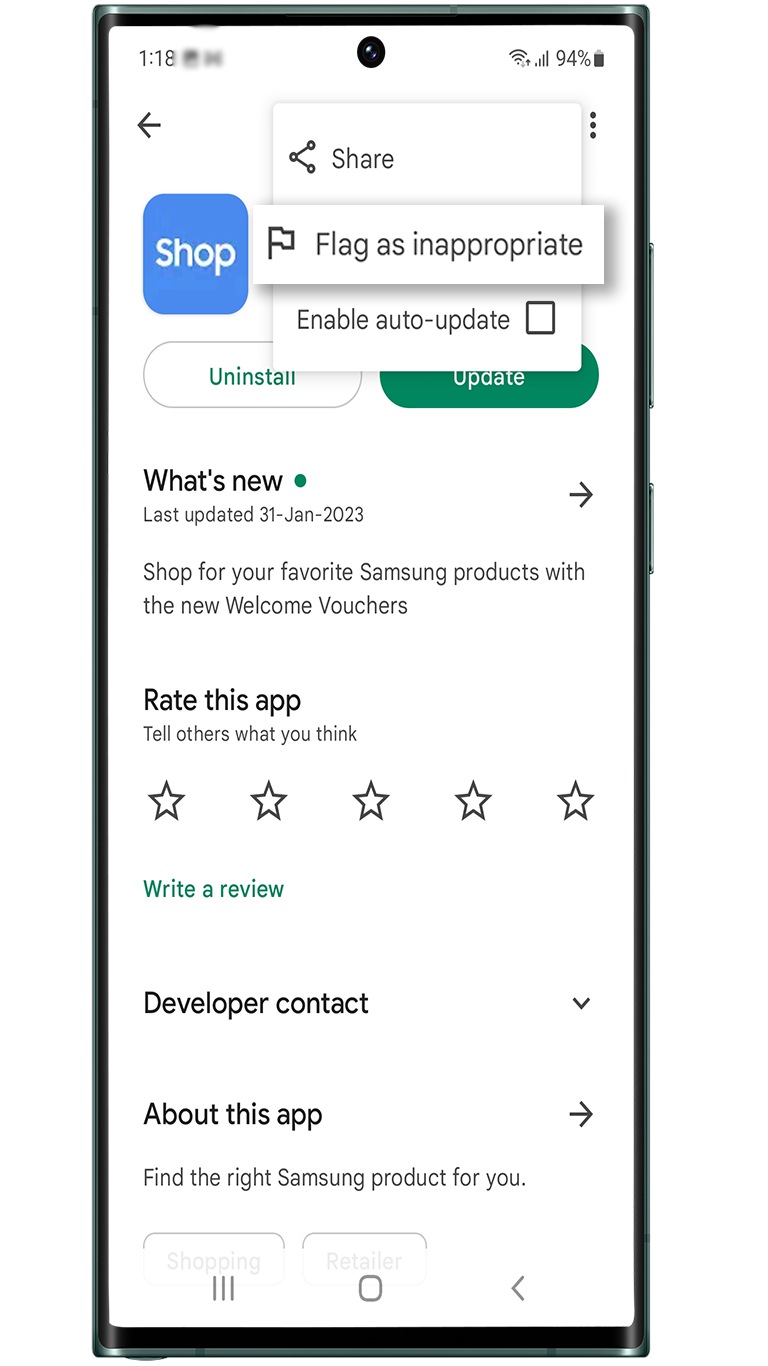The height and width of the screenshot is (1366, 768).
Task: Rate the app five stars
Action: point(575,801)
